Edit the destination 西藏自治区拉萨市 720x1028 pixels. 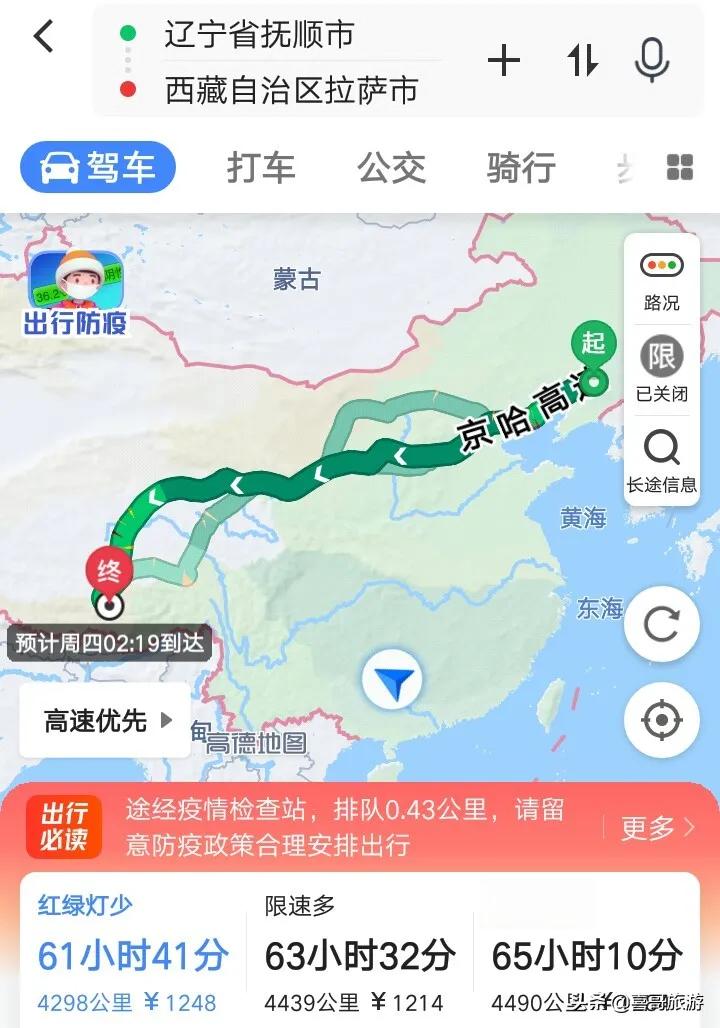[x=290, y=91]
